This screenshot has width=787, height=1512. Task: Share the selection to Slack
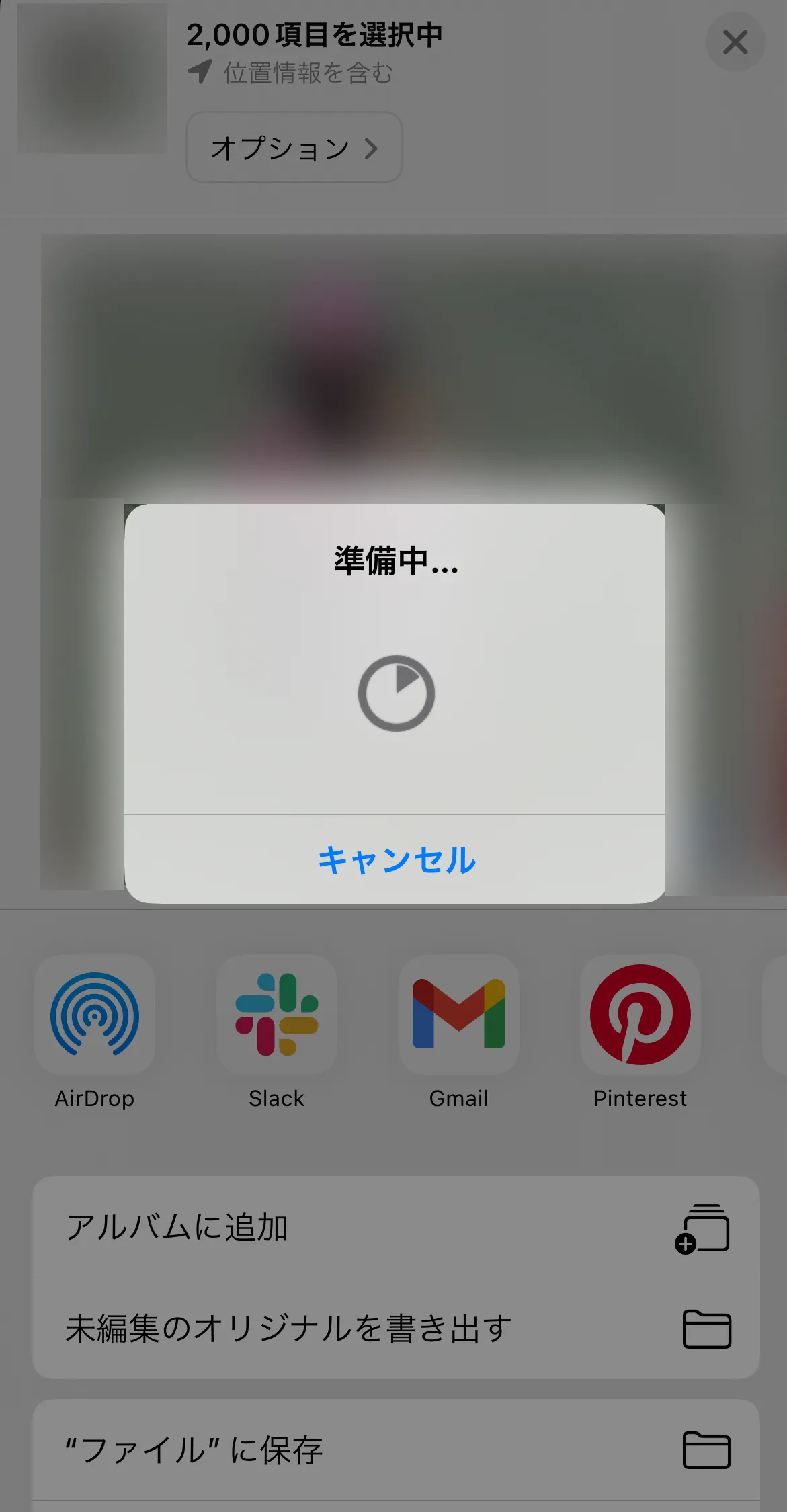pyautogui.click(x=276, y=1015)
